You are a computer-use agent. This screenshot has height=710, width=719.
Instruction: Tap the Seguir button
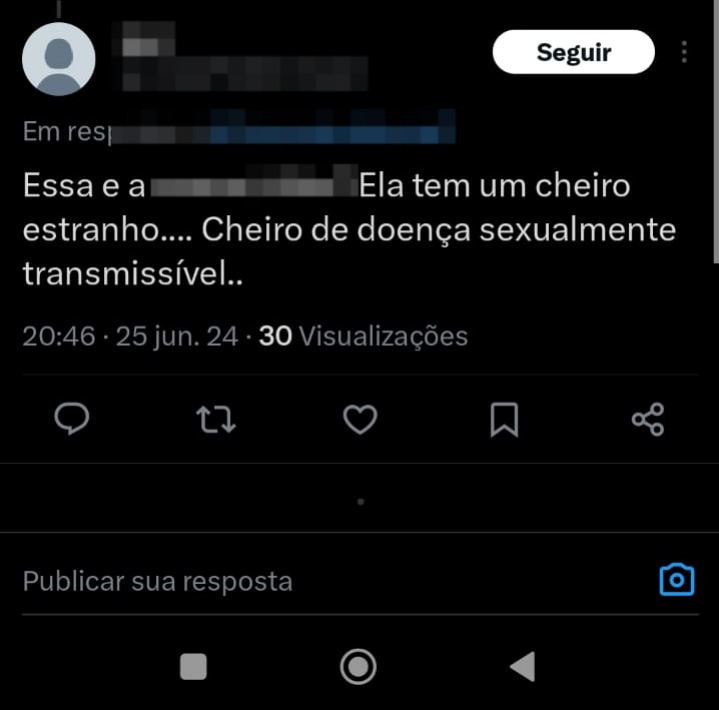point(573,52)
